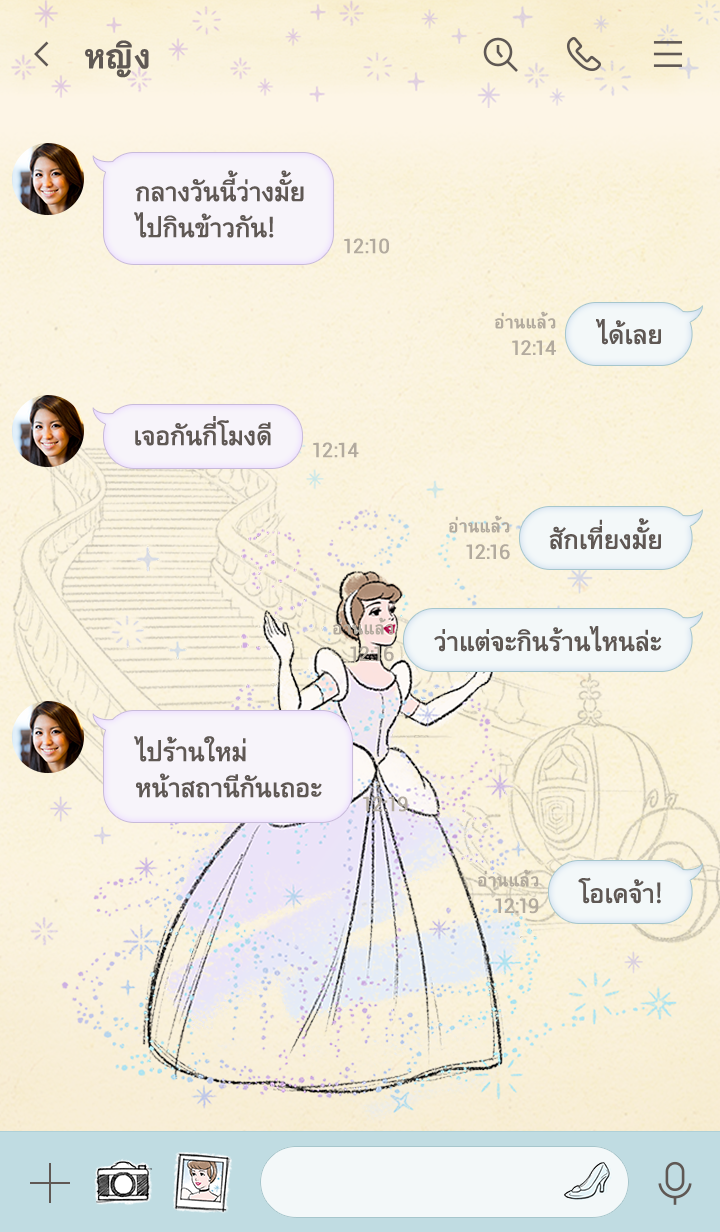The height and width of the screenshot is (1232, 720).
Task: Open the camera to take a photo
Action: point(123,1183)
